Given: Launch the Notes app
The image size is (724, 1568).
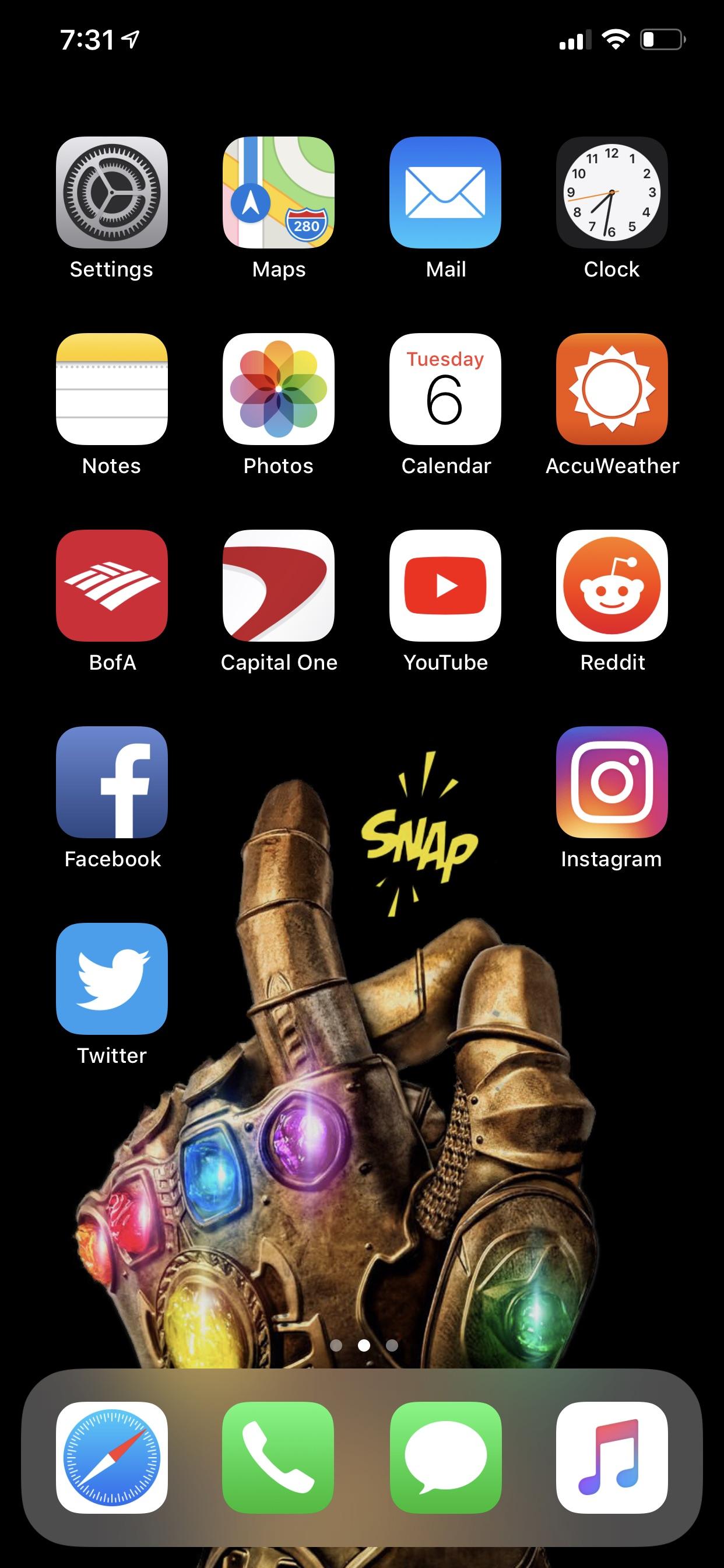Looking at the screenshot, I should click(x=112, y=389).
